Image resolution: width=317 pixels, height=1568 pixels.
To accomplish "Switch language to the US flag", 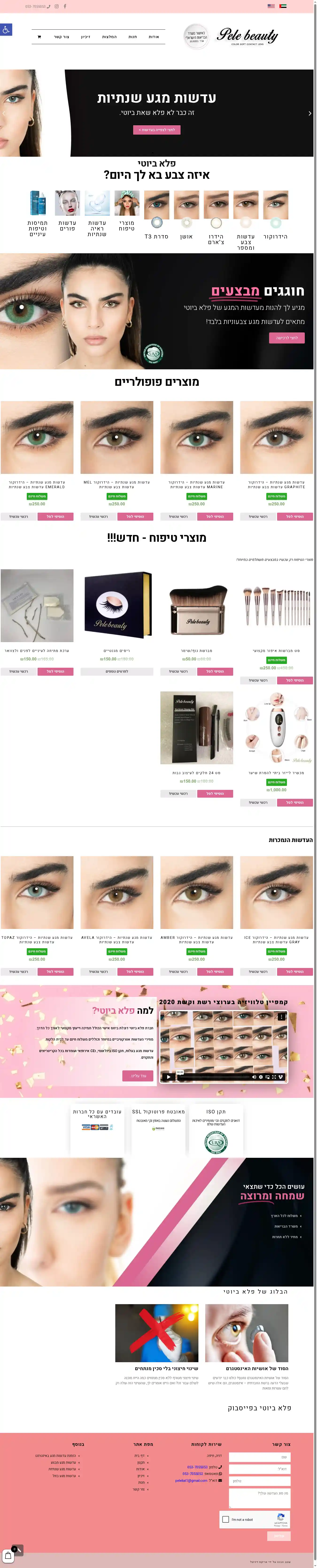I will [271, 6].
